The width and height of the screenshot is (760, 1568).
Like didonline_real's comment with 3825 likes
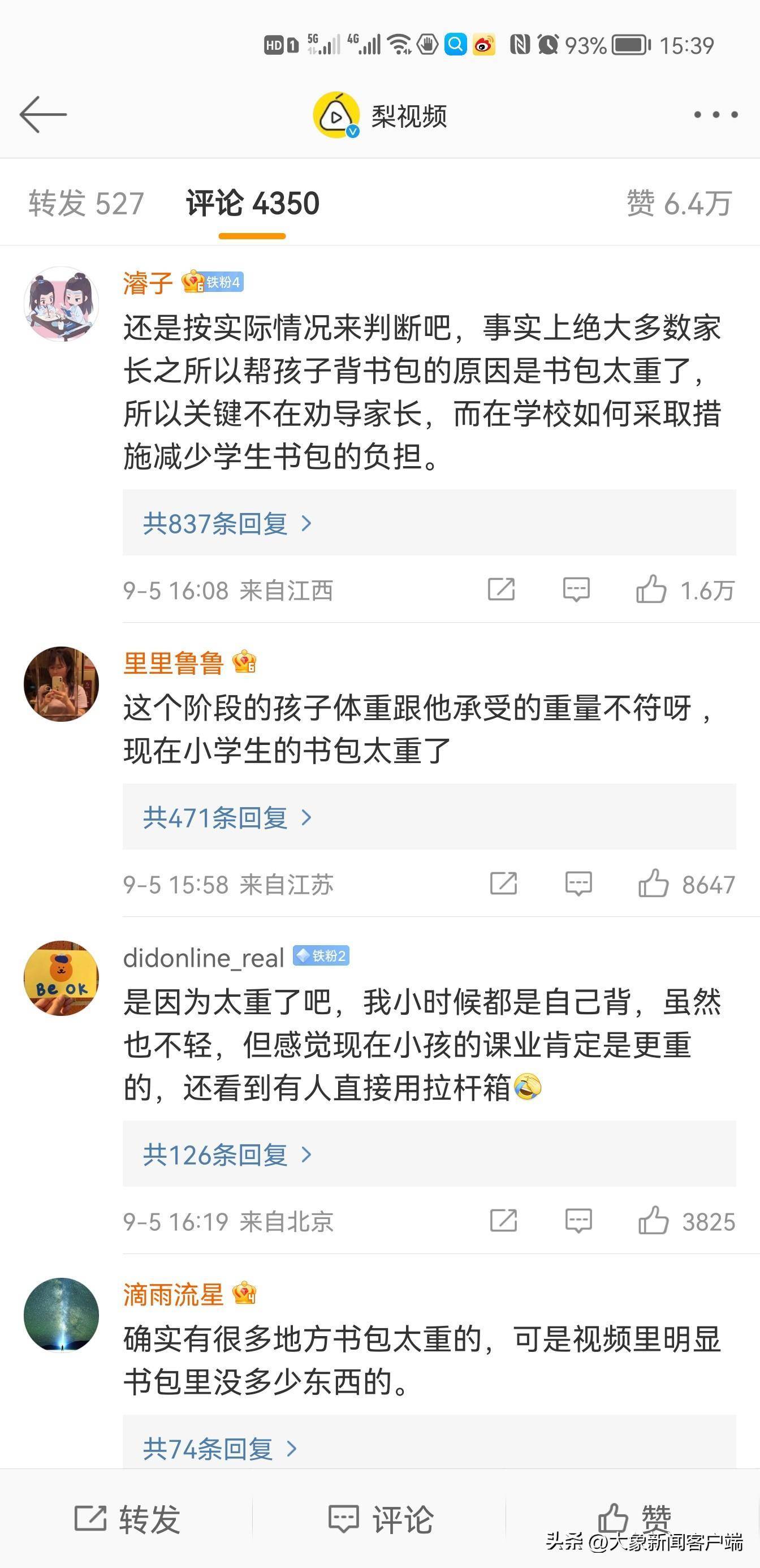tap(654, 1221)
